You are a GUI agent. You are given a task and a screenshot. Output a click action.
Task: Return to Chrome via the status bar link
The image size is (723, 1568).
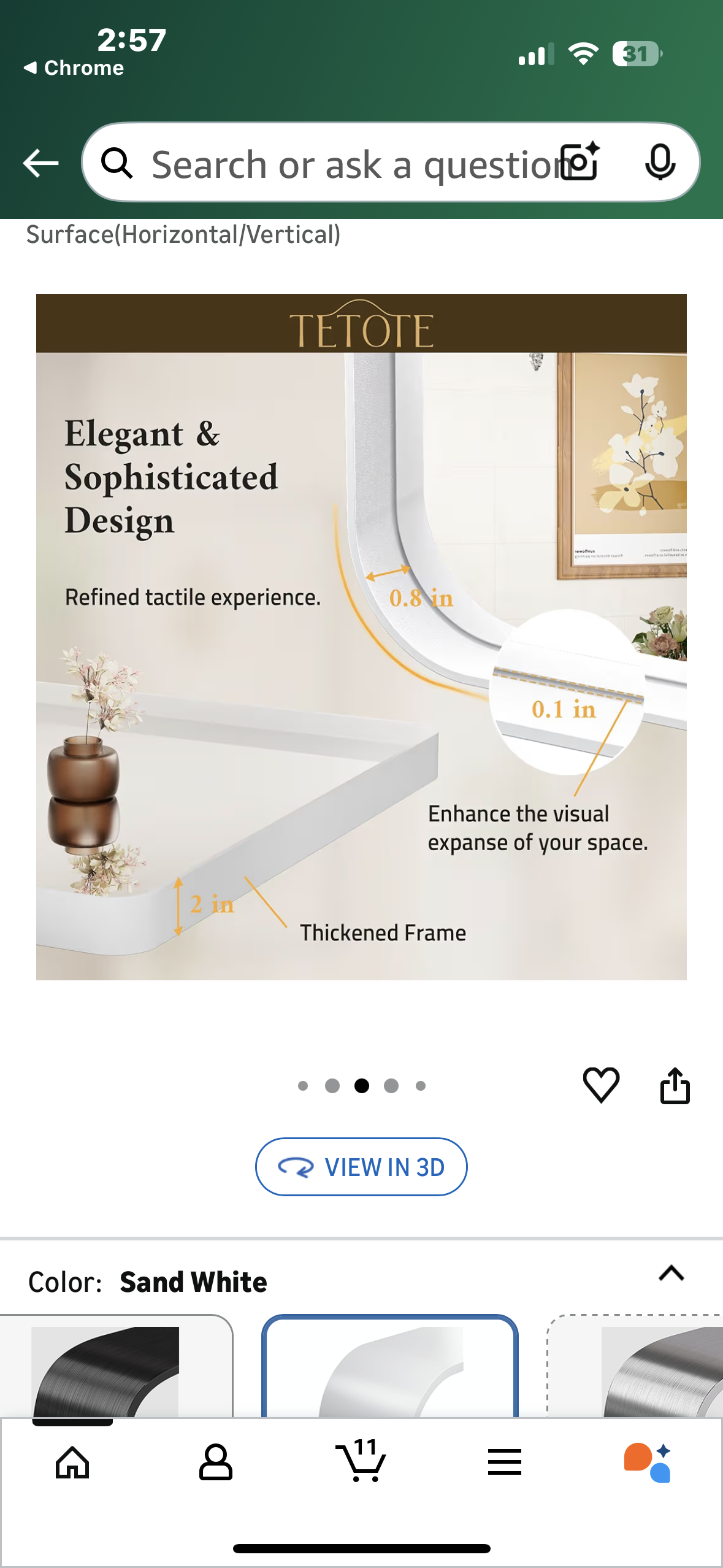(75, 68)
